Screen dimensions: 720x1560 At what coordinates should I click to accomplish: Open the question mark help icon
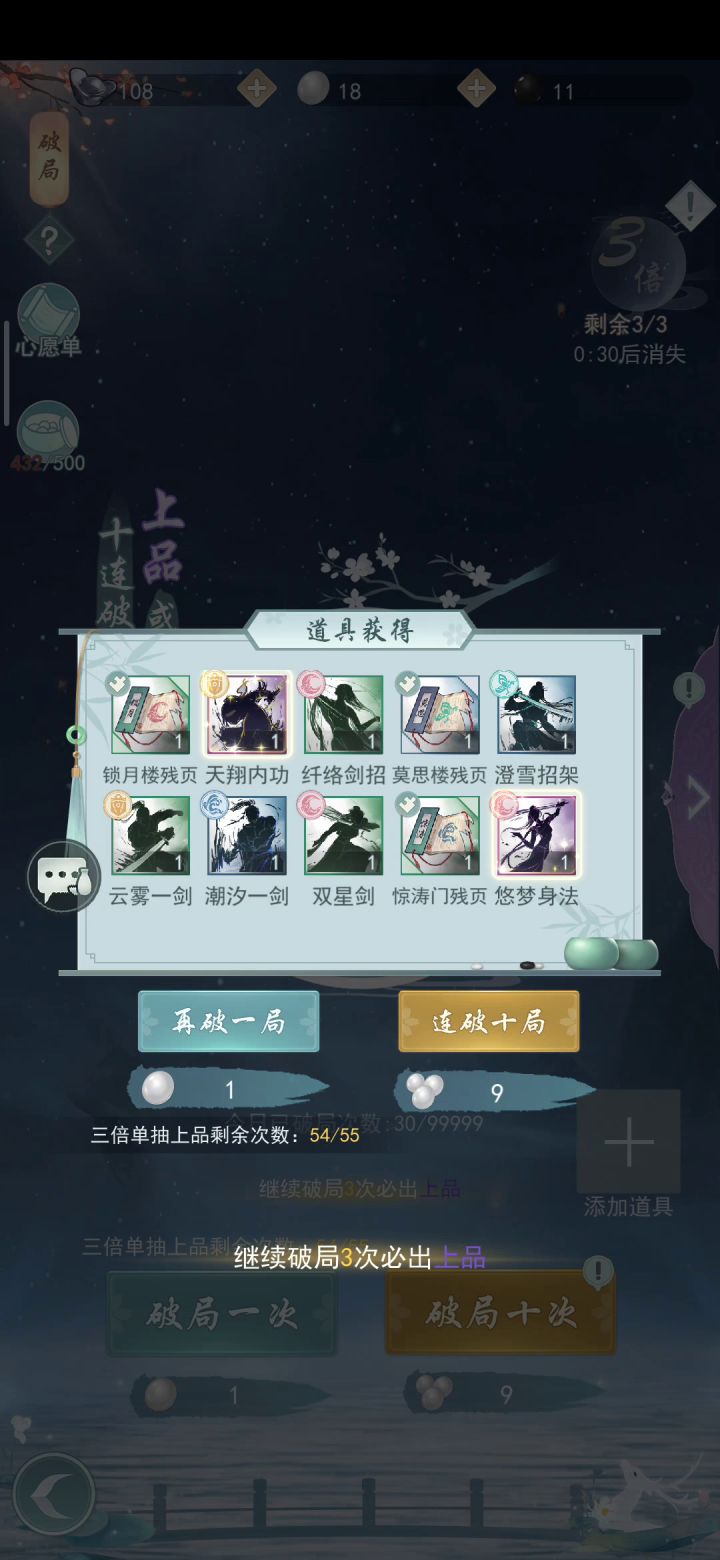48,239
